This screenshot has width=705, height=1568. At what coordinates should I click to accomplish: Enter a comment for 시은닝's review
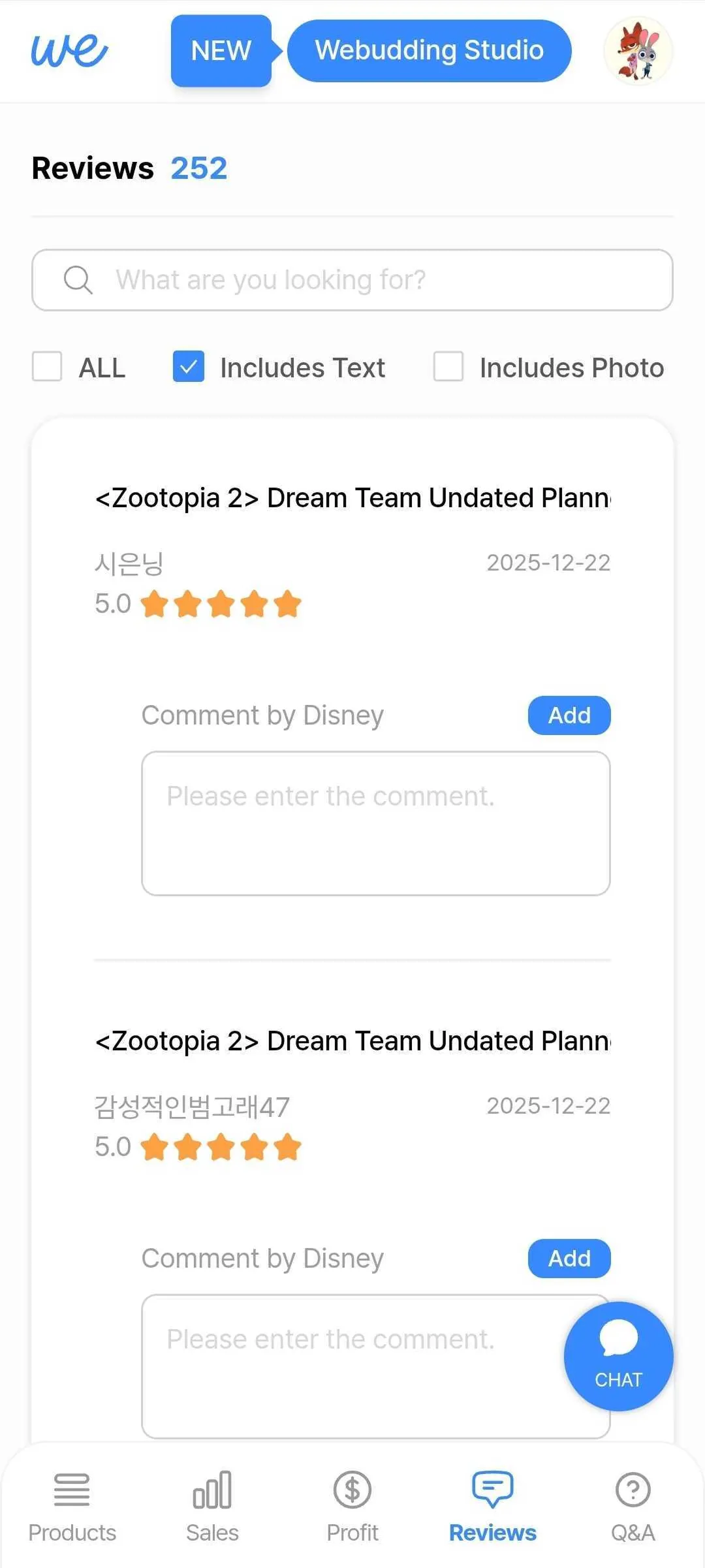click(376, 823)
